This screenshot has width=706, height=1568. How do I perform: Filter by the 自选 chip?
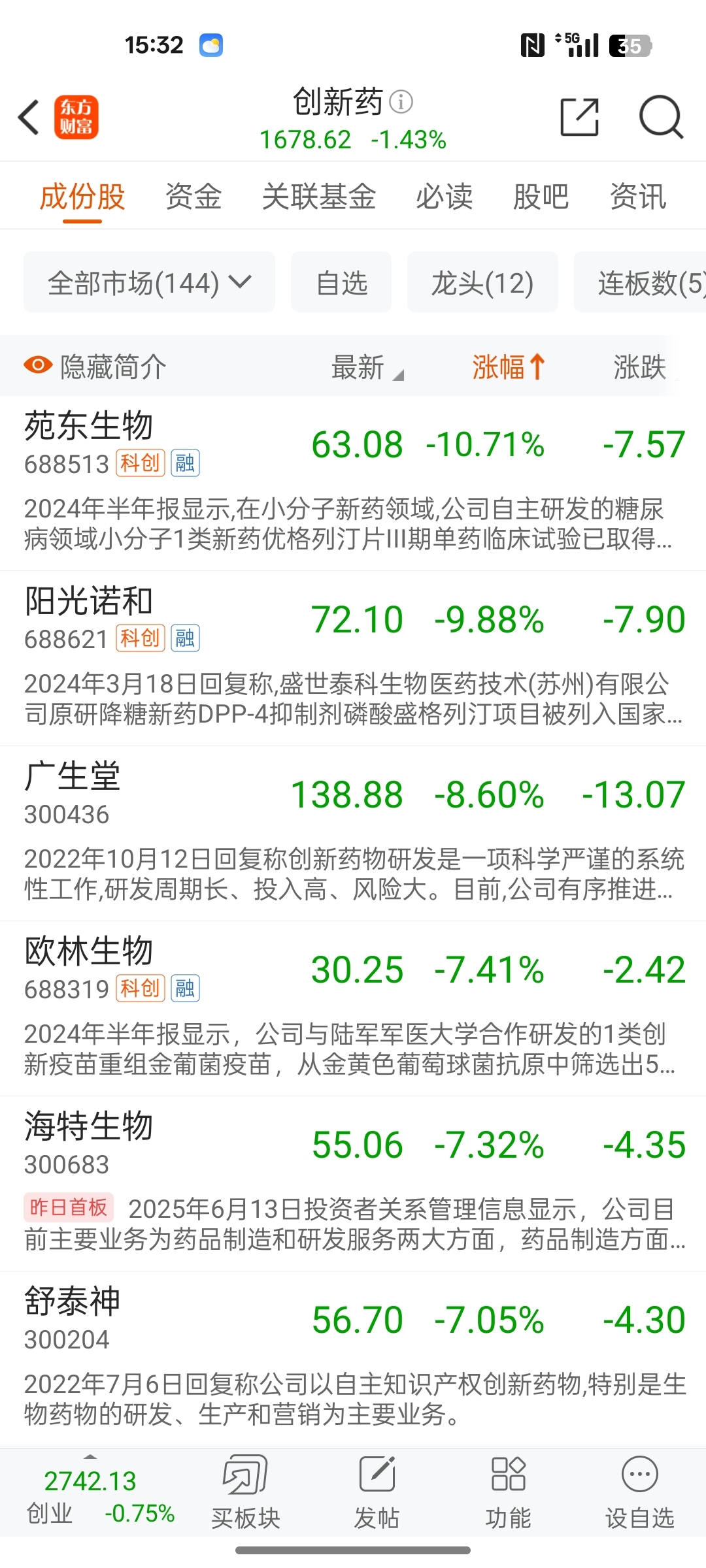(341, 282)
